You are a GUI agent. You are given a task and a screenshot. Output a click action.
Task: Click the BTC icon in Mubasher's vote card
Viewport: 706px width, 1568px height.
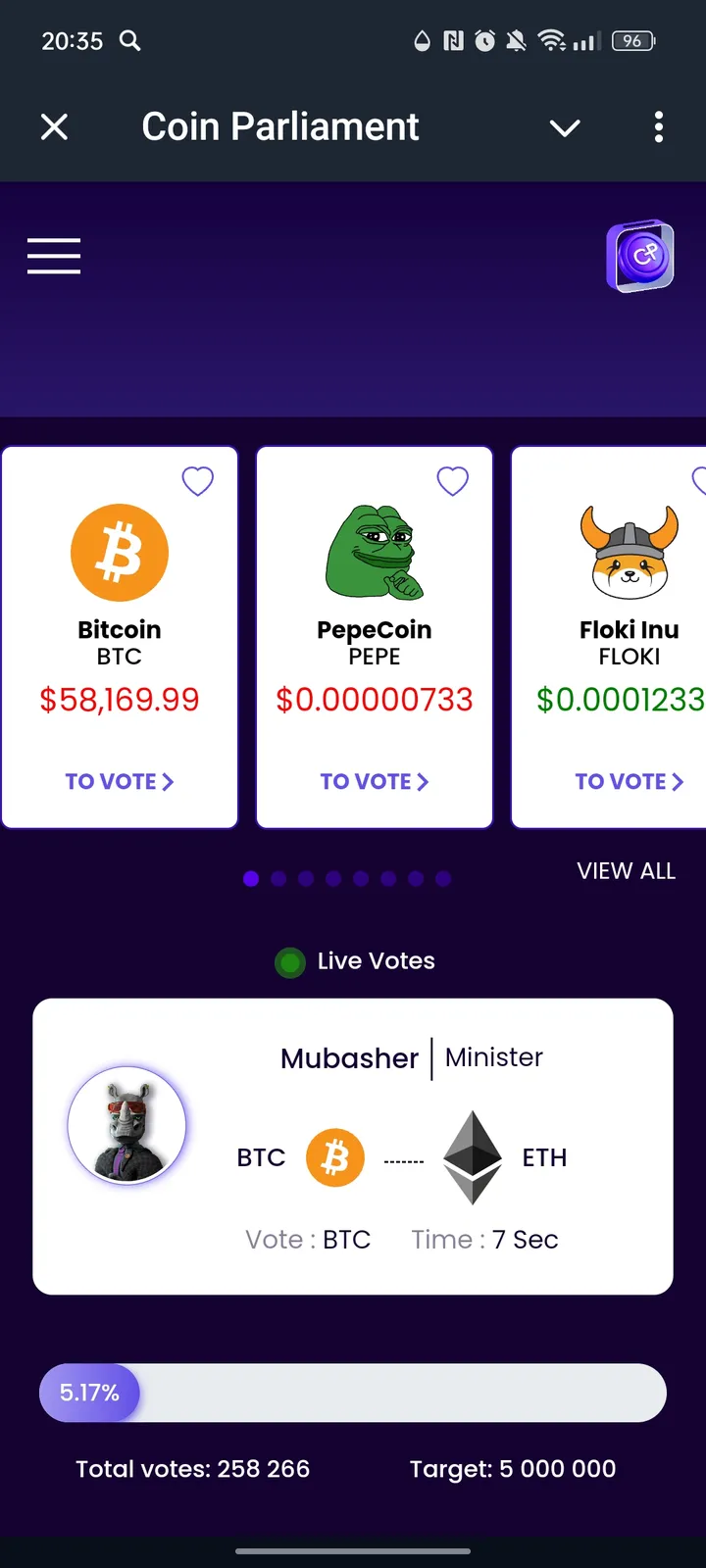pos(335,1157)
